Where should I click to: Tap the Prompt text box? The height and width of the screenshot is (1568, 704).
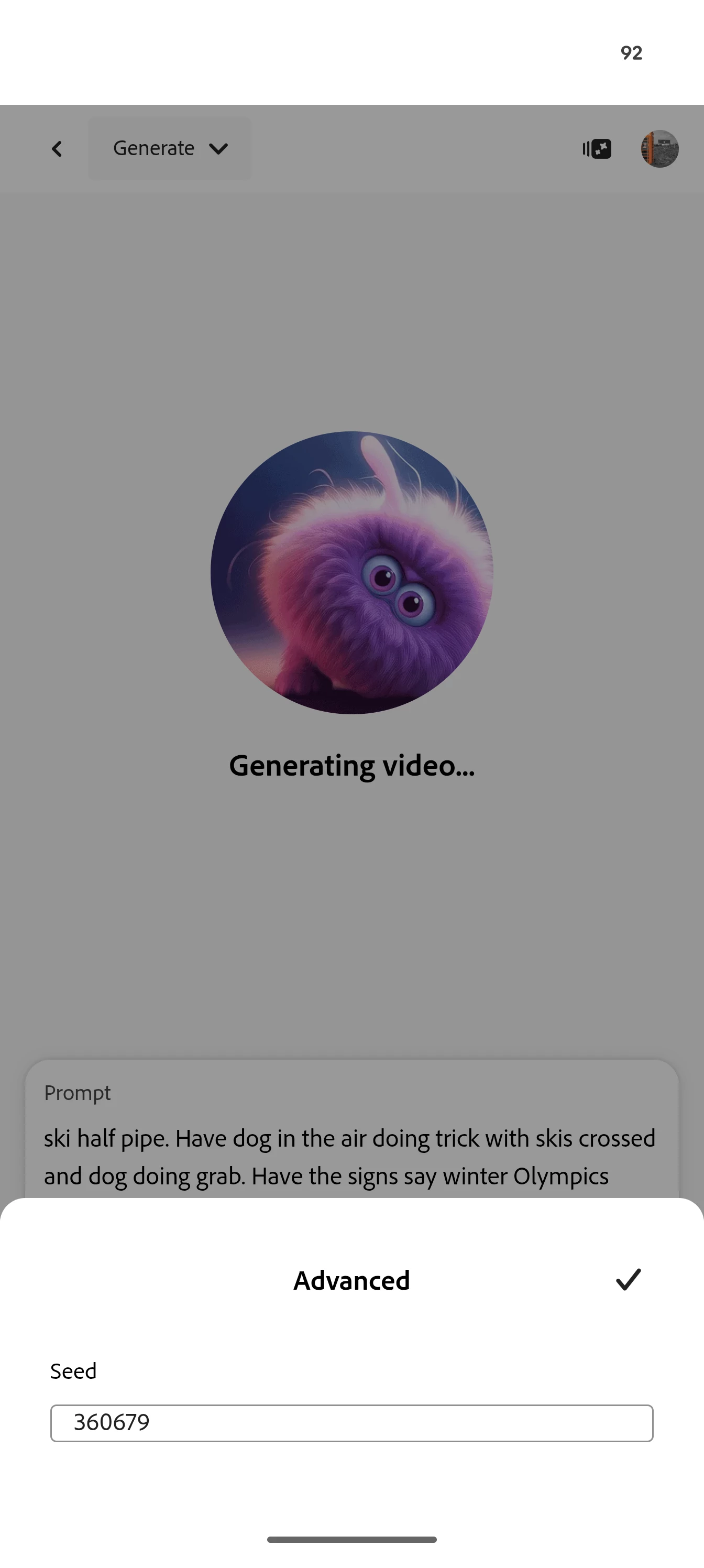351,1145
